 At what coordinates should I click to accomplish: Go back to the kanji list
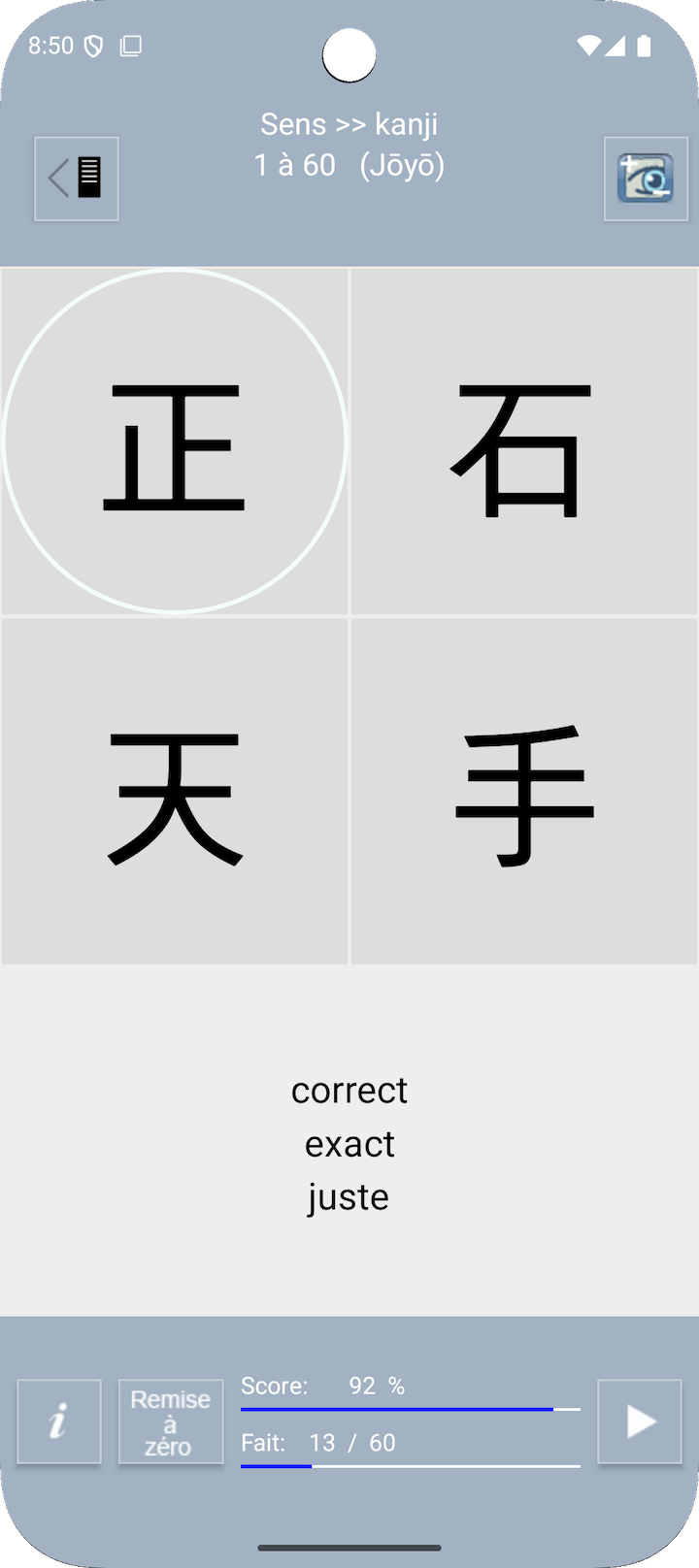click(77, 179)
